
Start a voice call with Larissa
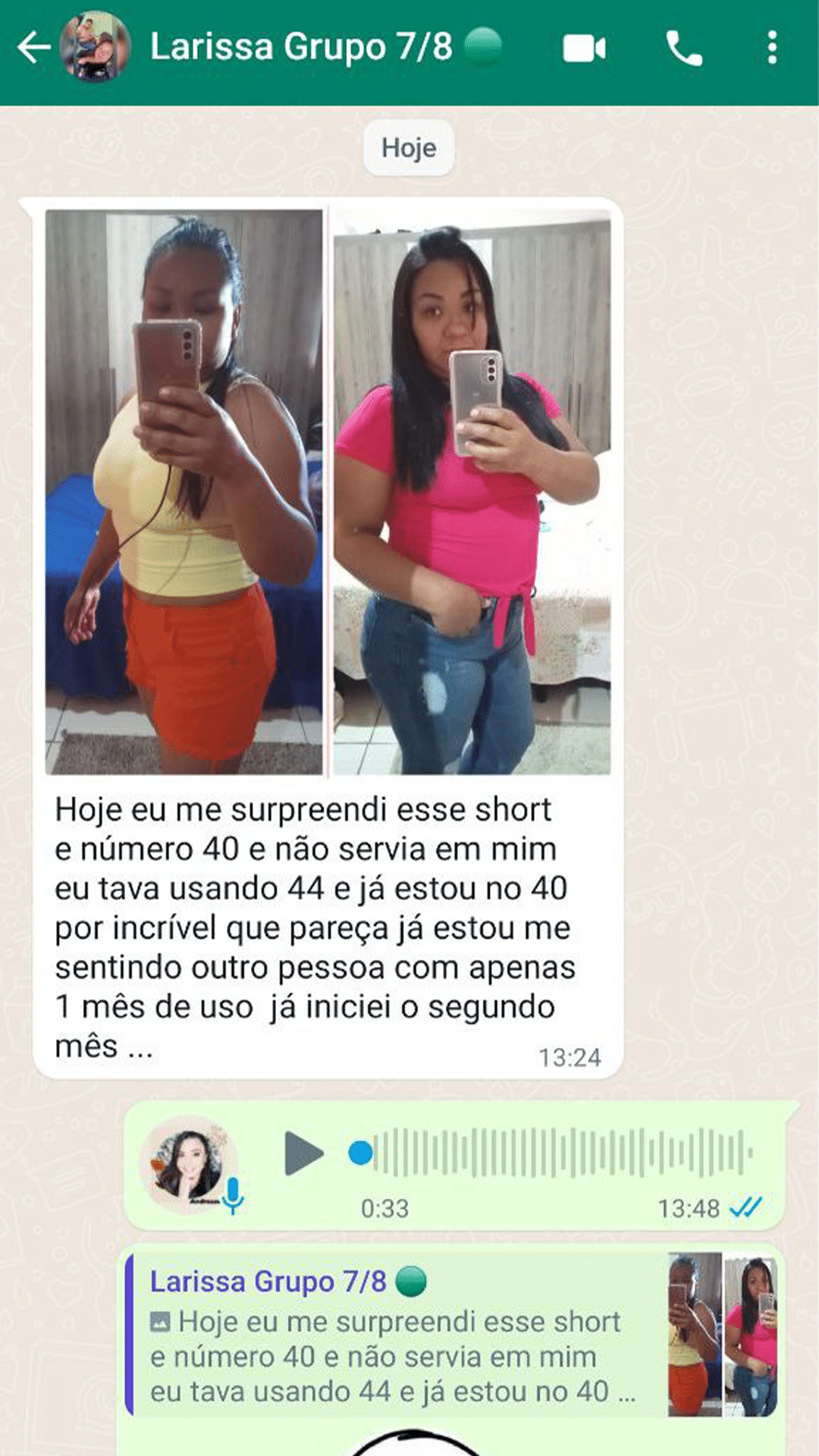point(683,49)
